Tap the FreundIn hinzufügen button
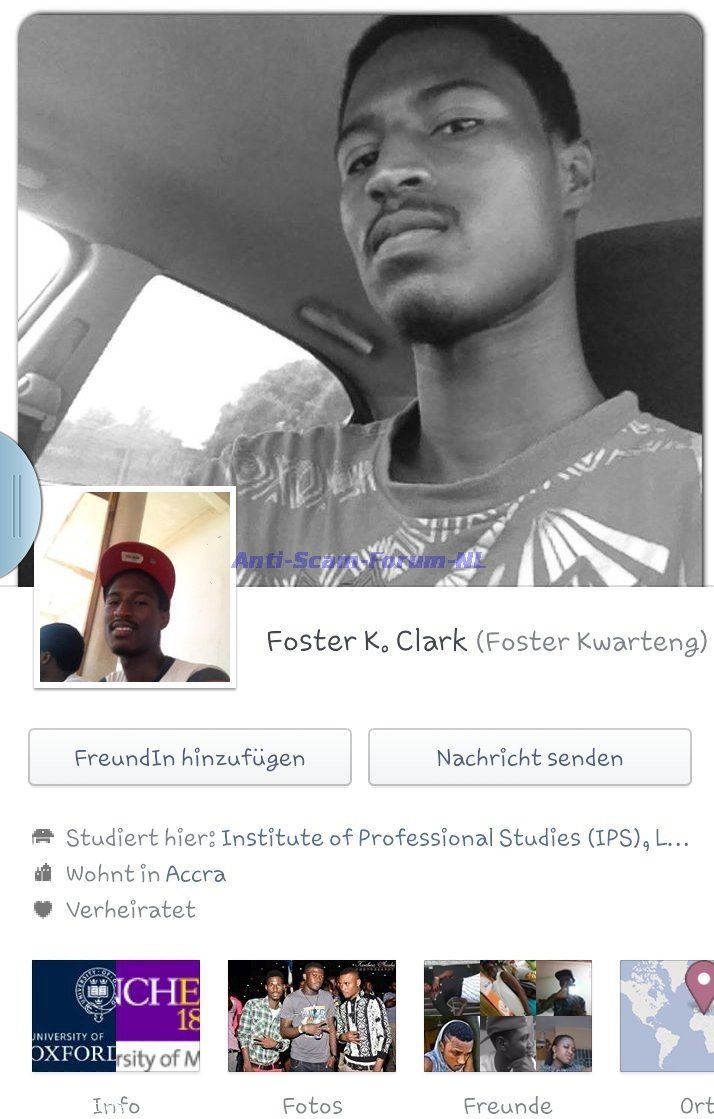714x1119 pixels. pyautogui.click(x=189, y=757)
